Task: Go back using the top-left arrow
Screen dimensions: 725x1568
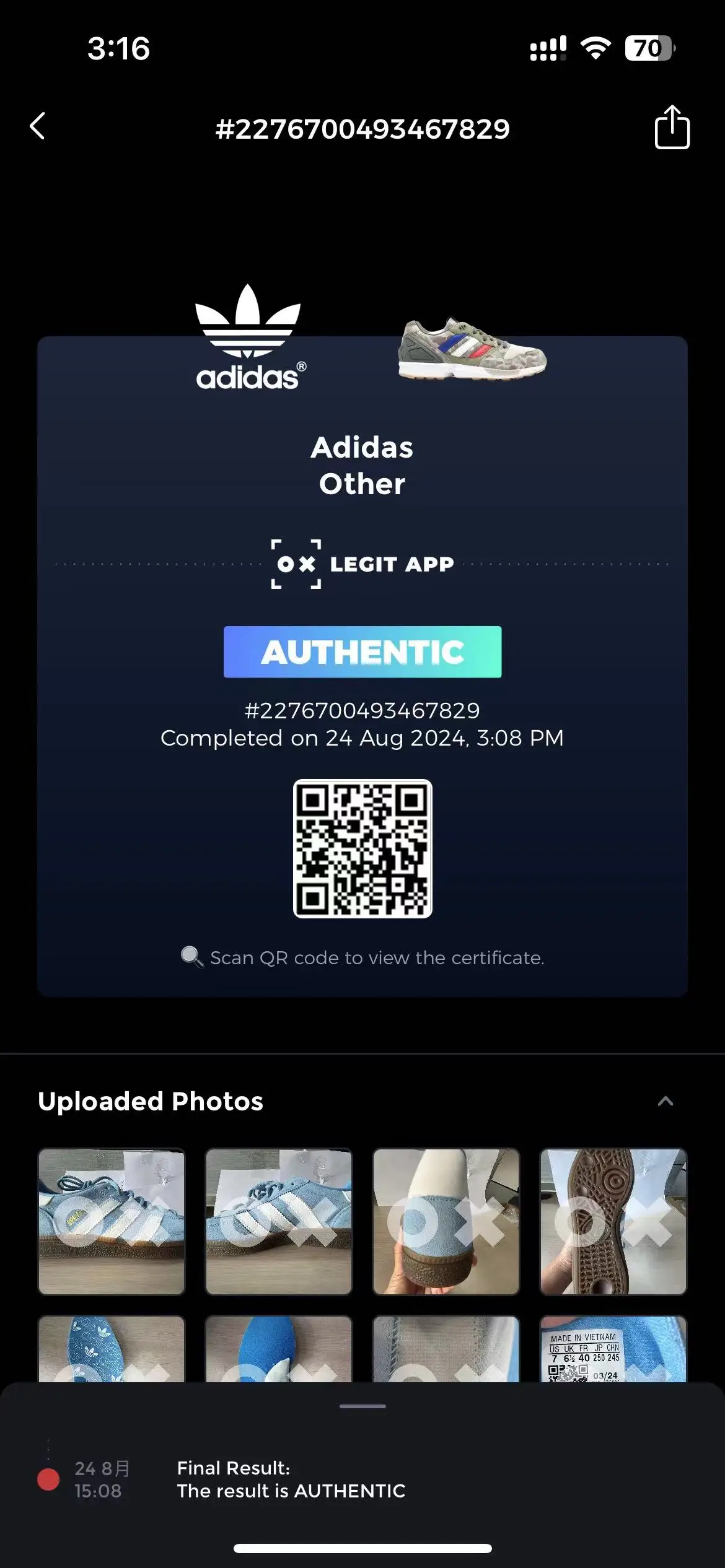Action: pos(38,126)
